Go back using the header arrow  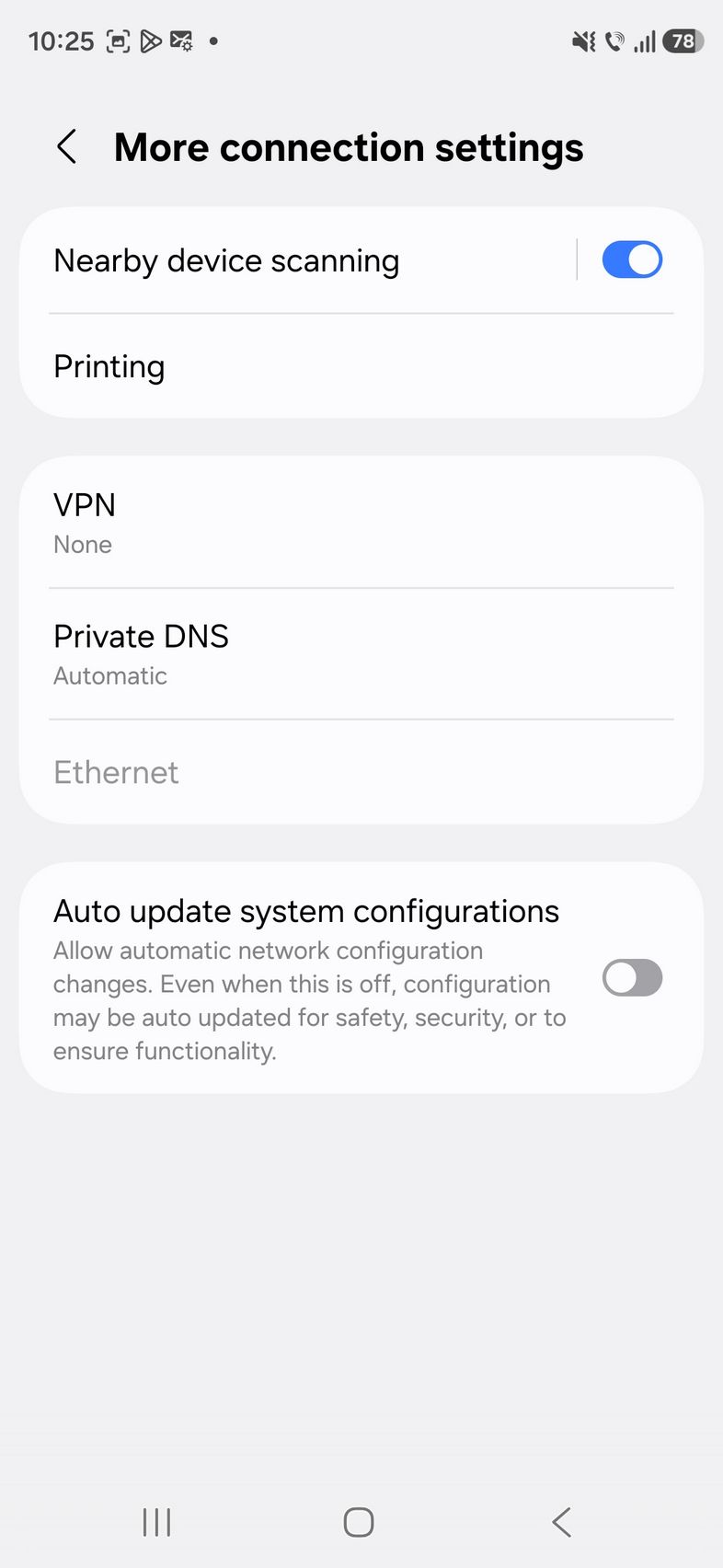click(x=67, y=147)
